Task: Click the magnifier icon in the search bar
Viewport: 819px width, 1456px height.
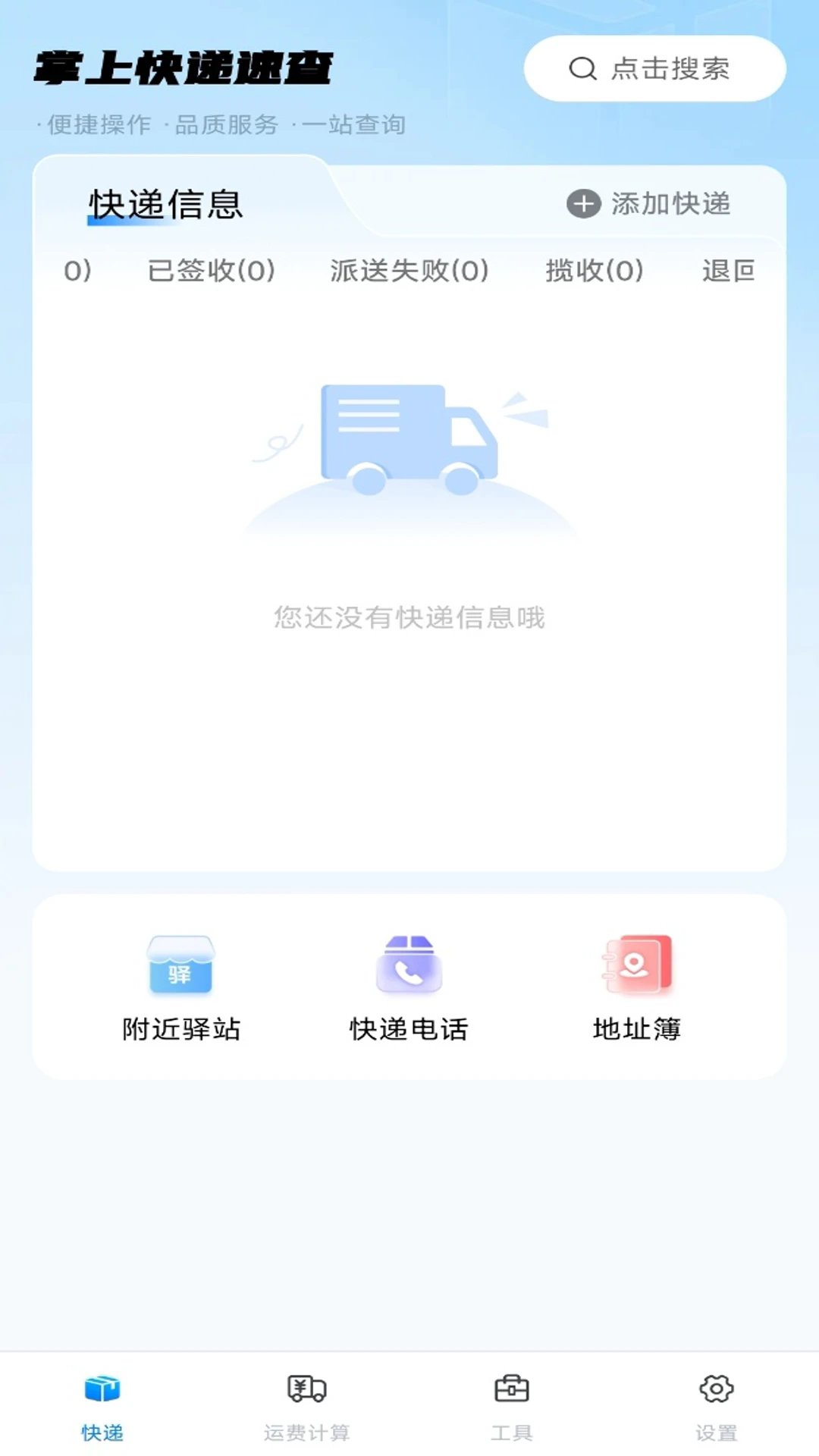Action: pos(582,70)
